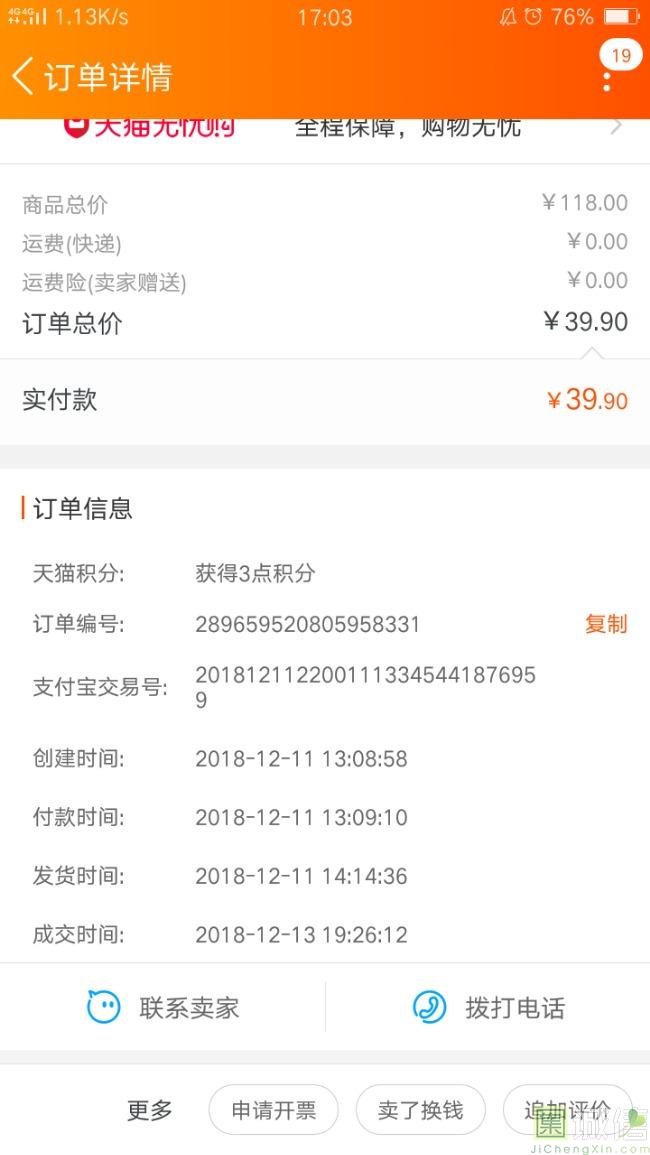Screen dimensions: 650x1155
Task: Go back from the 订单详情 page
Action: (23, 76)
